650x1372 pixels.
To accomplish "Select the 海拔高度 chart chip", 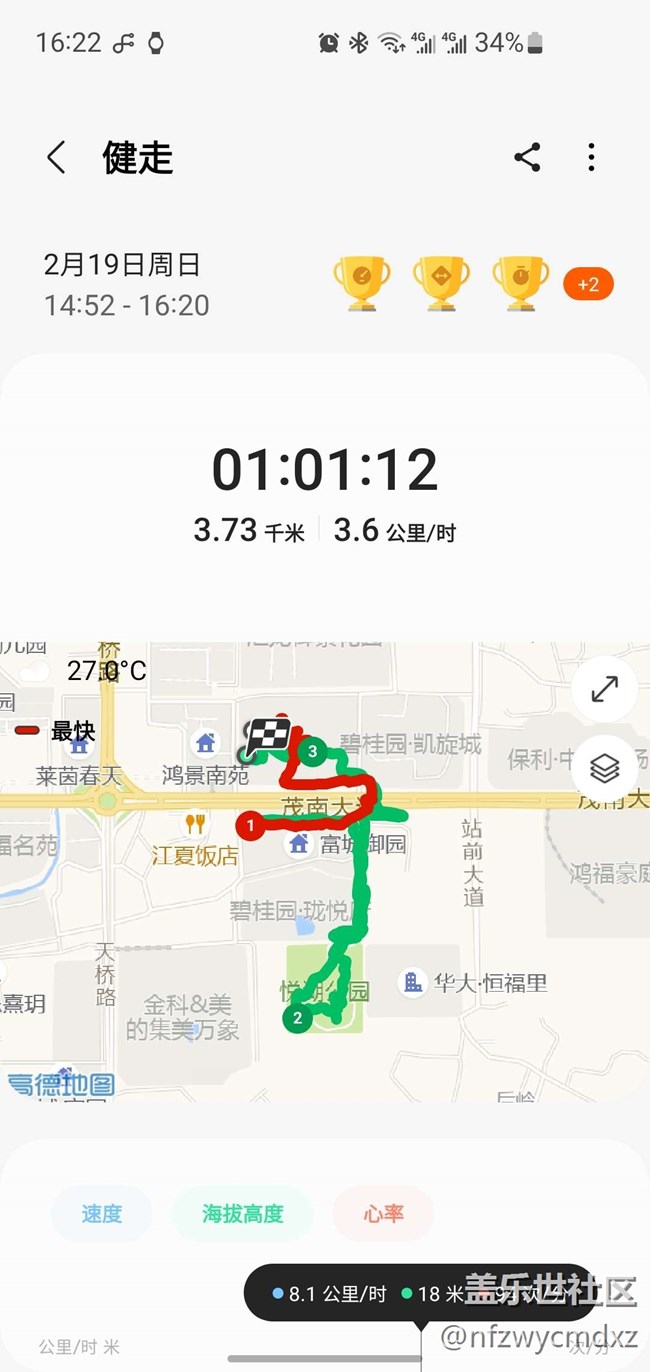I will [x=243, y=1214].
